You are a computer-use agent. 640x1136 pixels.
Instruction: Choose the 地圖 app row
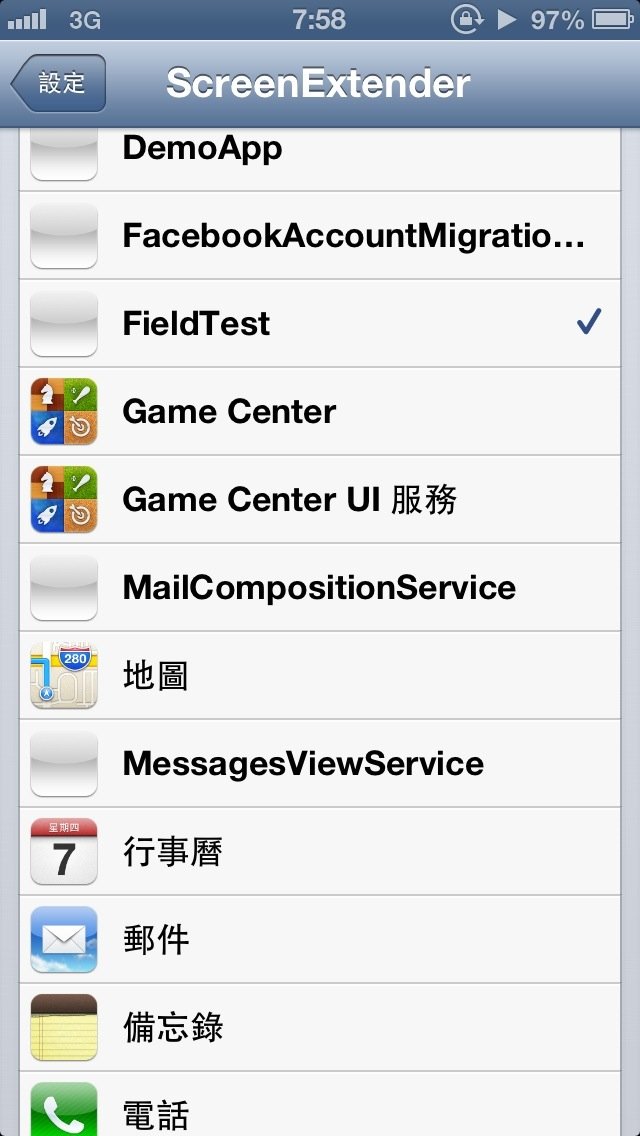[320, 676]
